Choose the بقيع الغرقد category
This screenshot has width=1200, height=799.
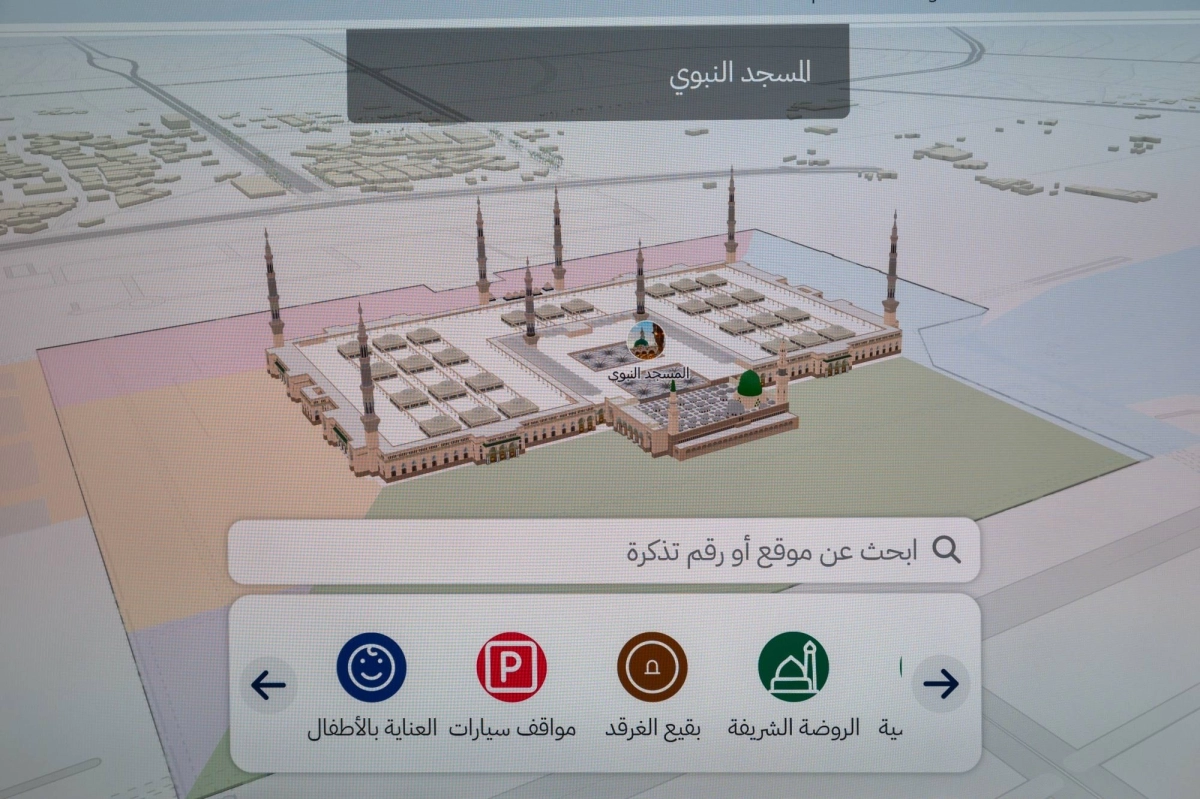click(x=652, y=667)
